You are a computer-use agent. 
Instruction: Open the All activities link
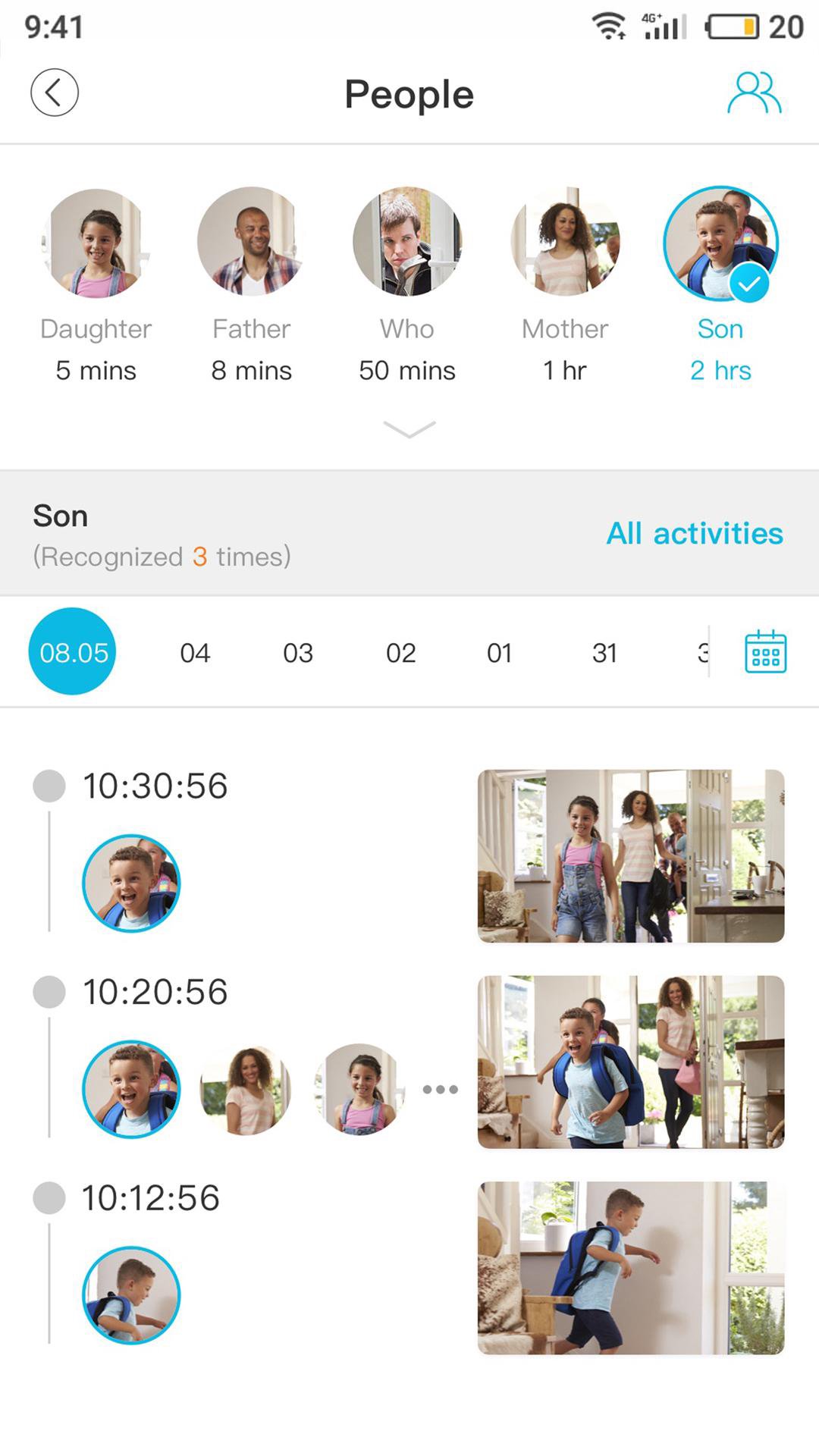tap(694, 533)
